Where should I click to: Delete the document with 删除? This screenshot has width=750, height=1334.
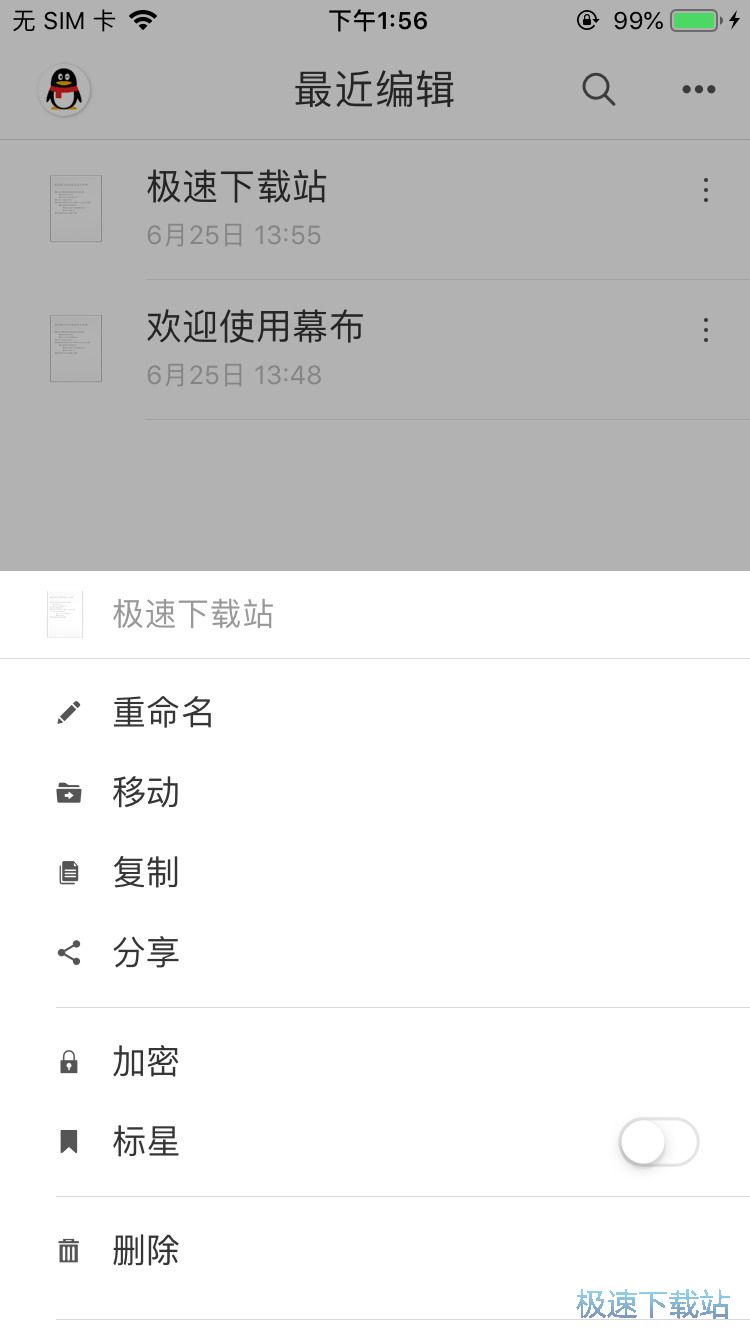click(x=146, y=1250)
